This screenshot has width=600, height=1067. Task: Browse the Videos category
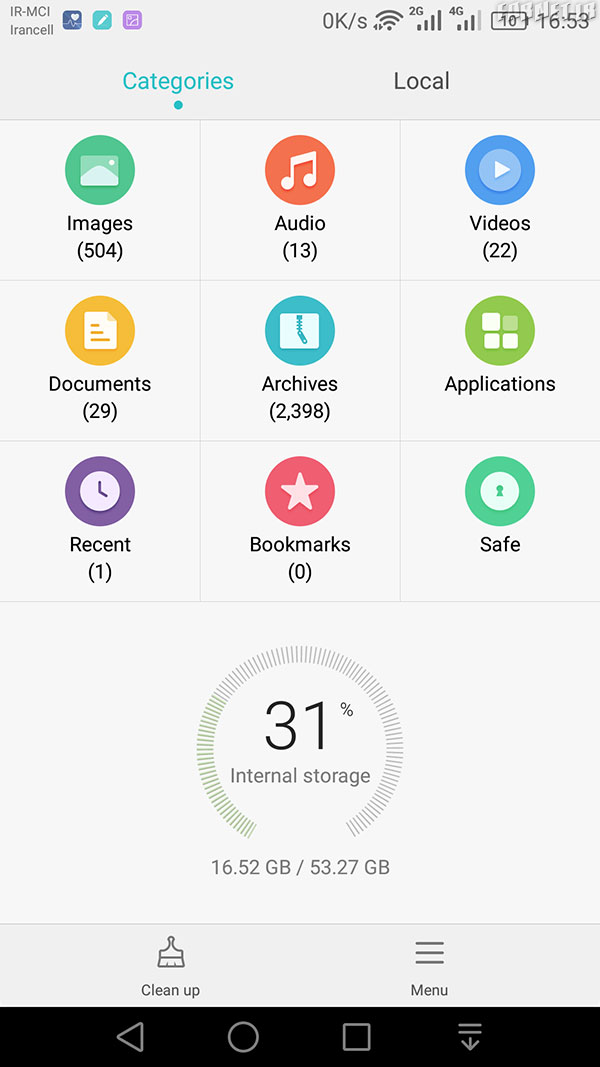pyautogui.click(x=500, y=200)
